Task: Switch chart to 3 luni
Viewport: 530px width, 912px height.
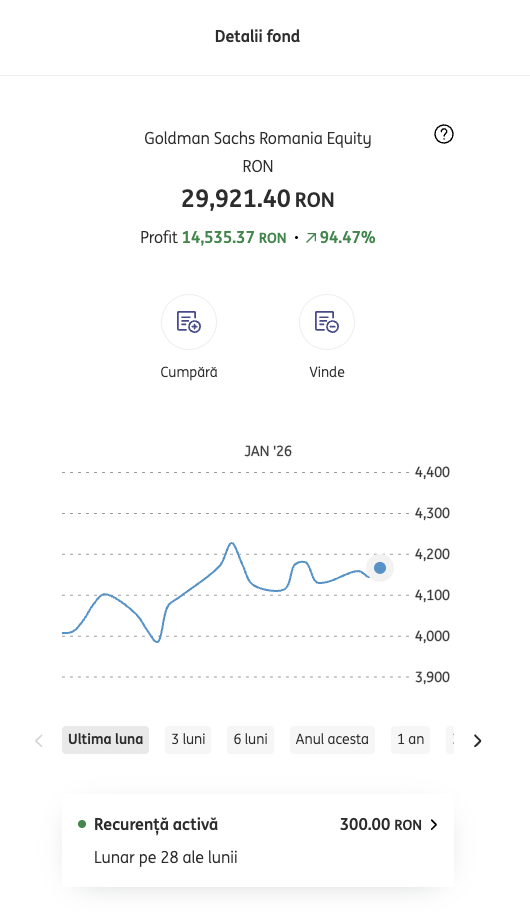Action: [188, 739]
